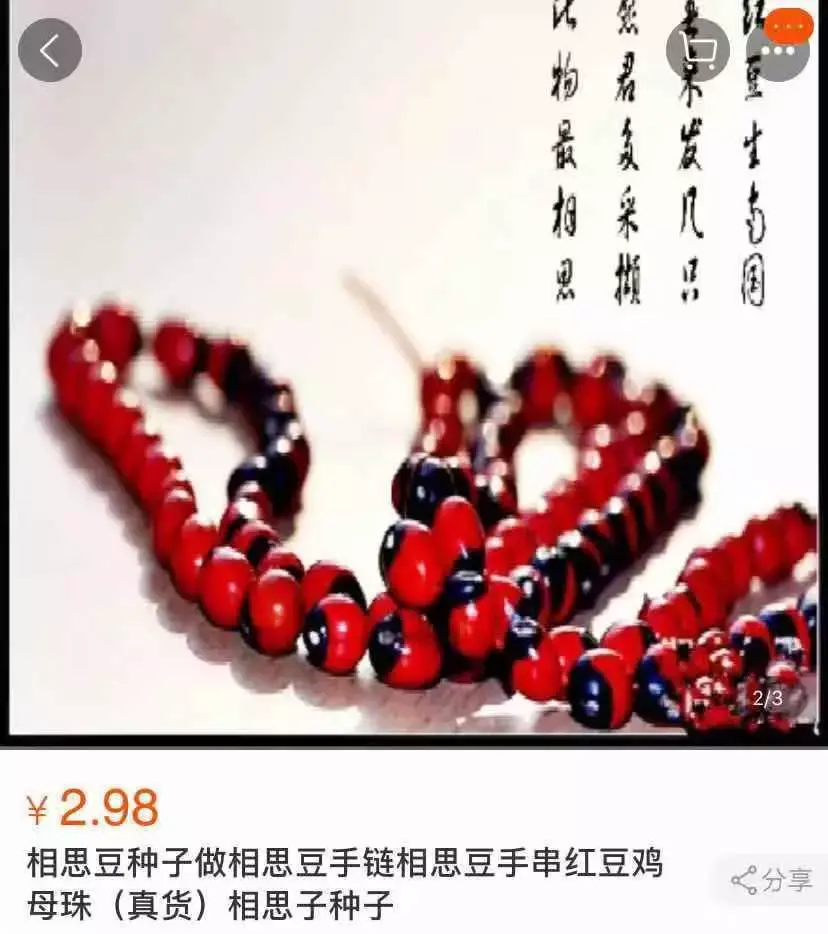The height and width of the screenshot is (934, 828).
Task: Open the three-dot overflow menu
Action: [x=777, y=50]
